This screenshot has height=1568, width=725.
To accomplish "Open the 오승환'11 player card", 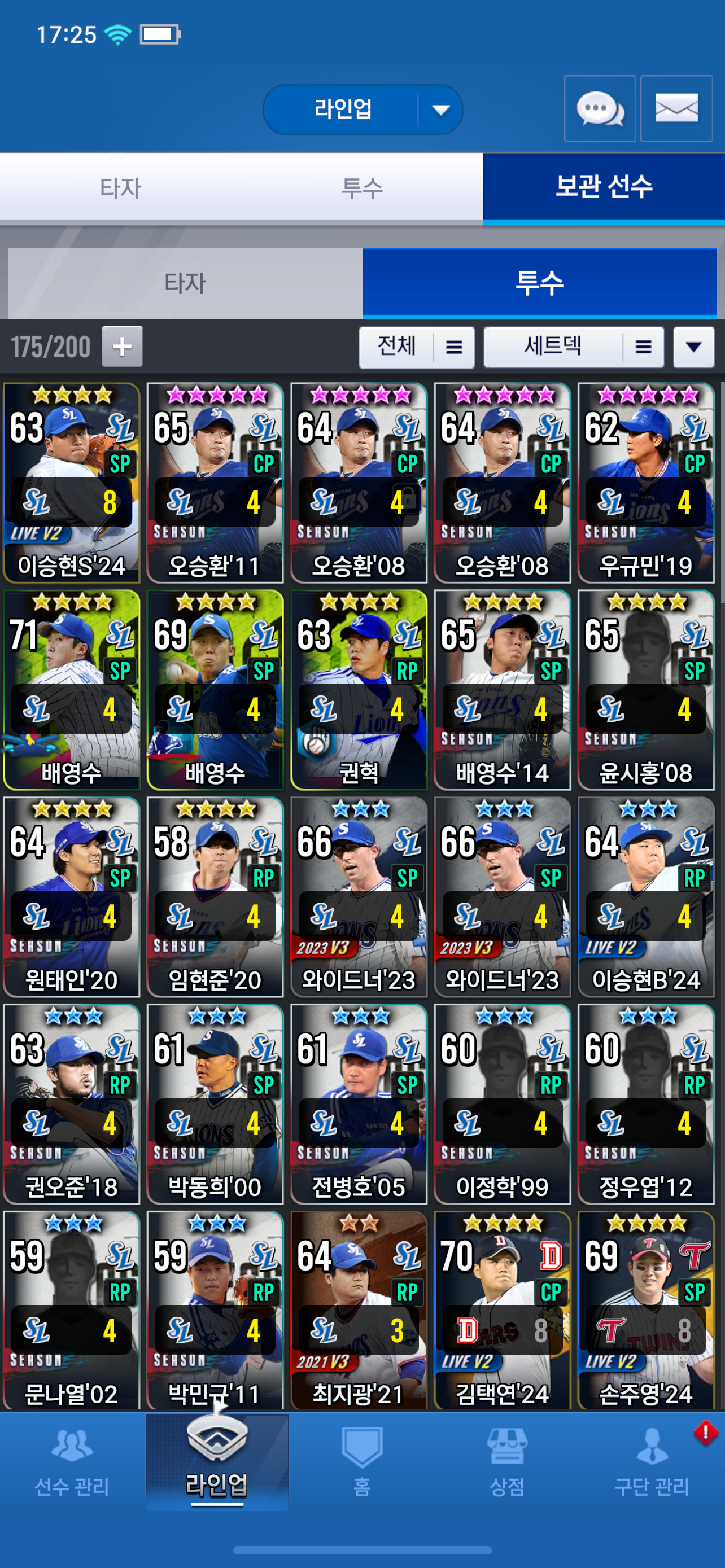I will (215, 483).
